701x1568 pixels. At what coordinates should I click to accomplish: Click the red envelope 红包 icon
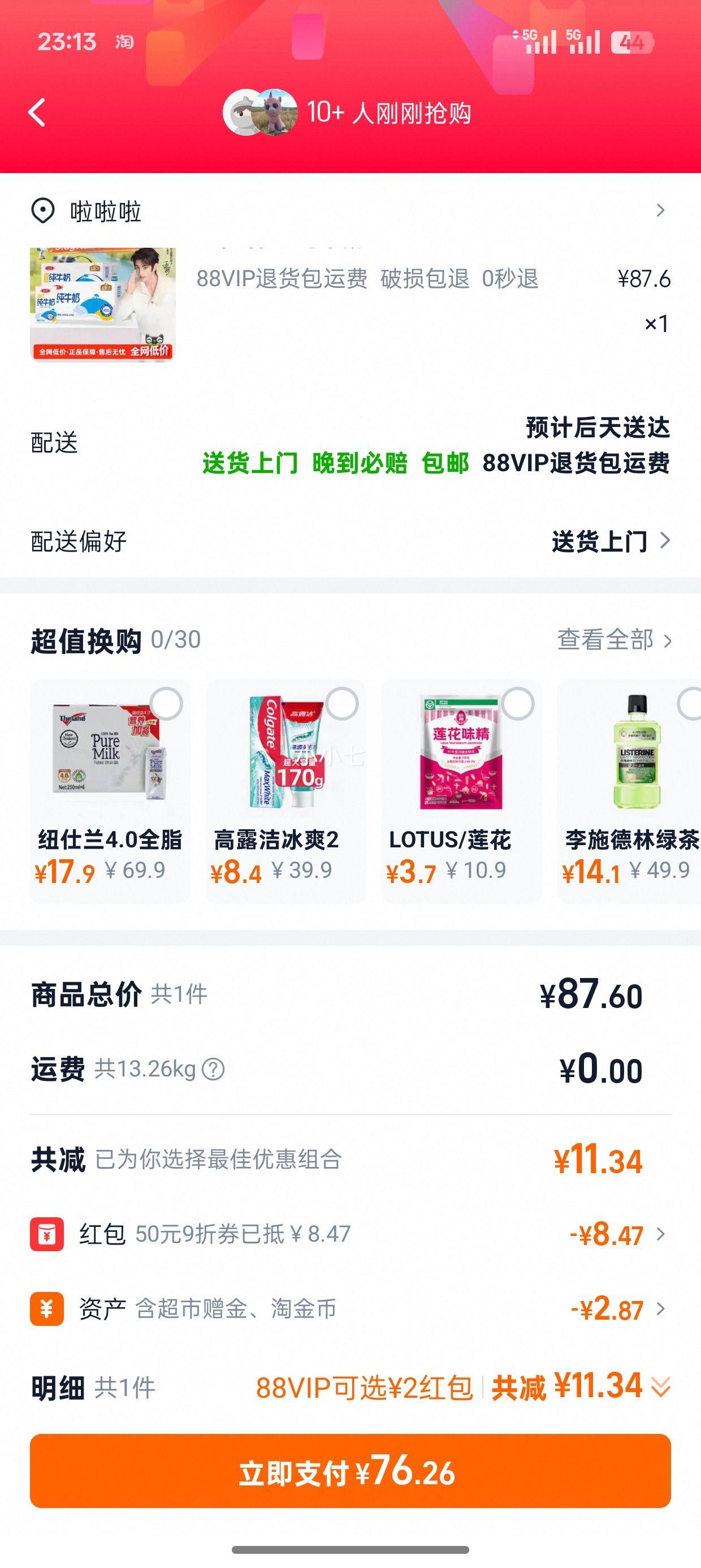(x=46, y=1233)
